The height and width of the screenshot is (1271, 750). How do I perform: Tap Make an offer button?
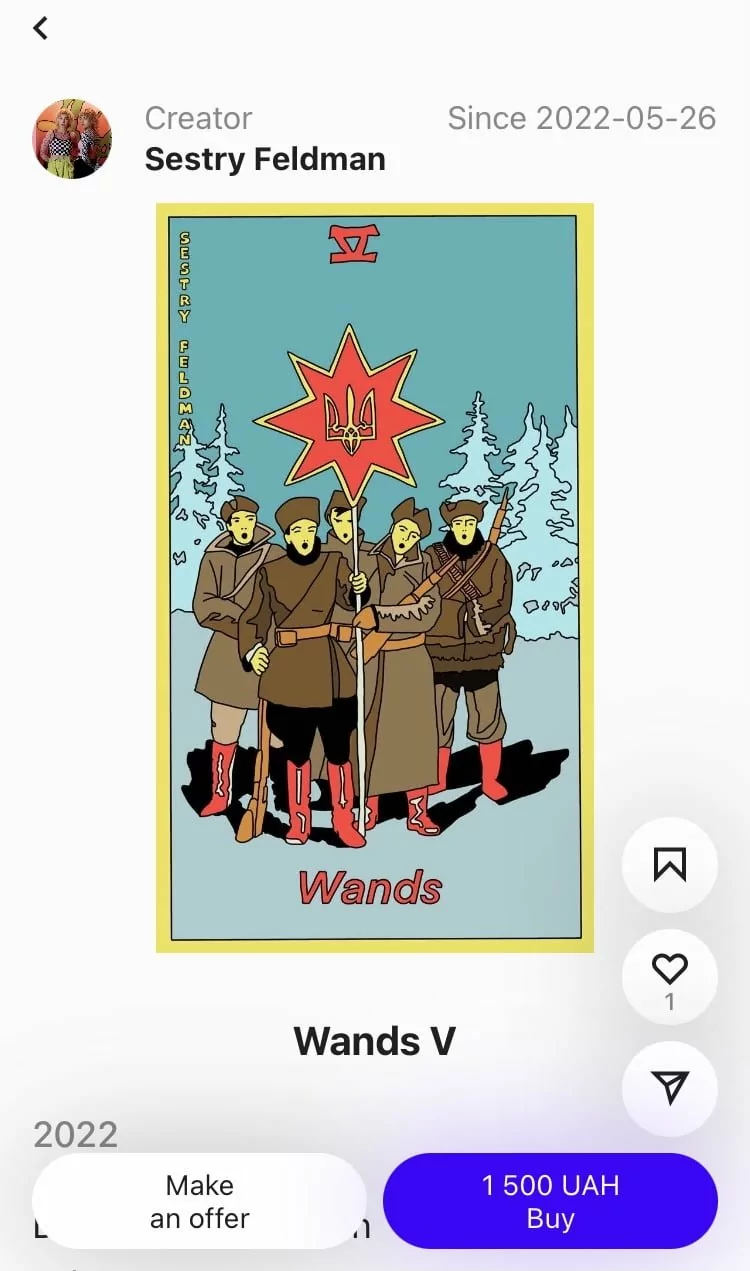tap(200, 1201)
